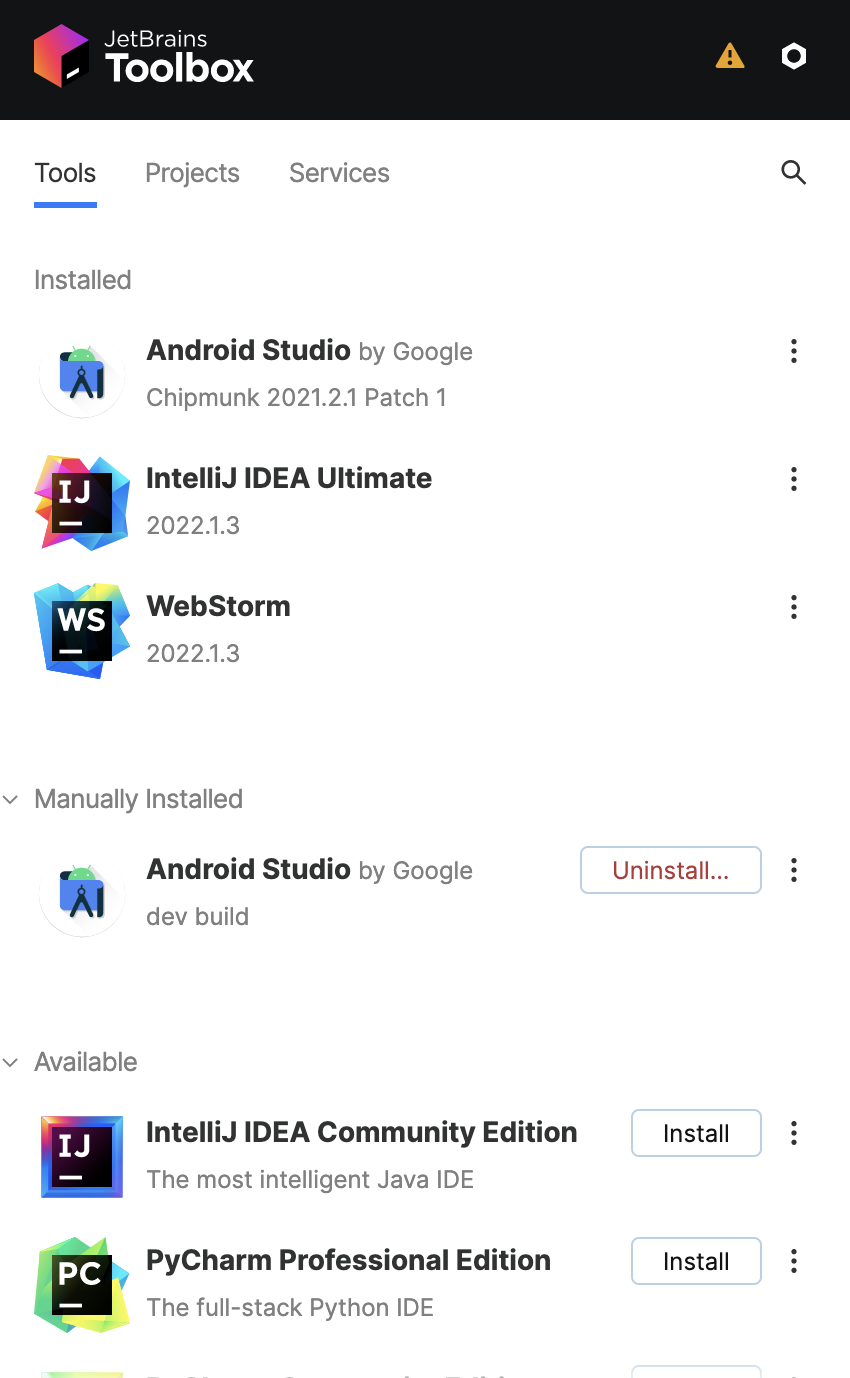Open Toolbox settings hexagon icon

tap(793, 56)
